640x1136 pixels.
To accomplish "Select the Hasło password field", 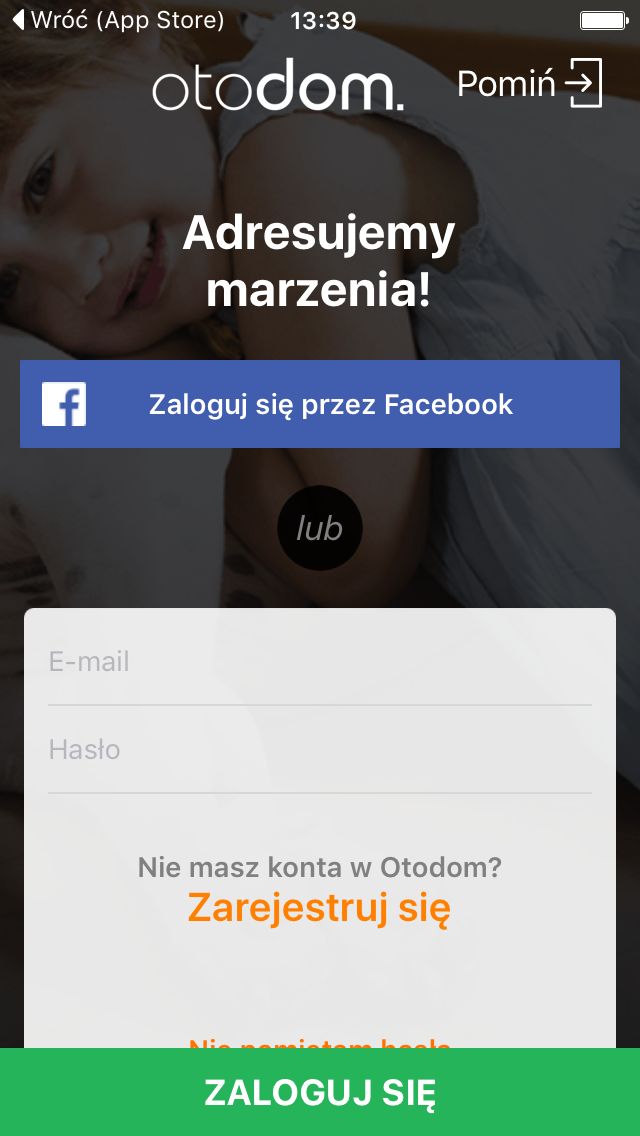I will coord(320,750).
